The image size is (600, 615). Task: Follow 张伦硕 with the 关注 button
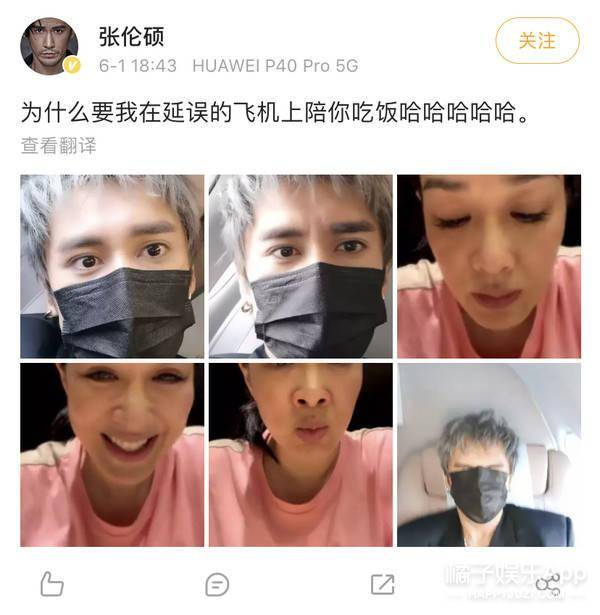tap(537, 41)
